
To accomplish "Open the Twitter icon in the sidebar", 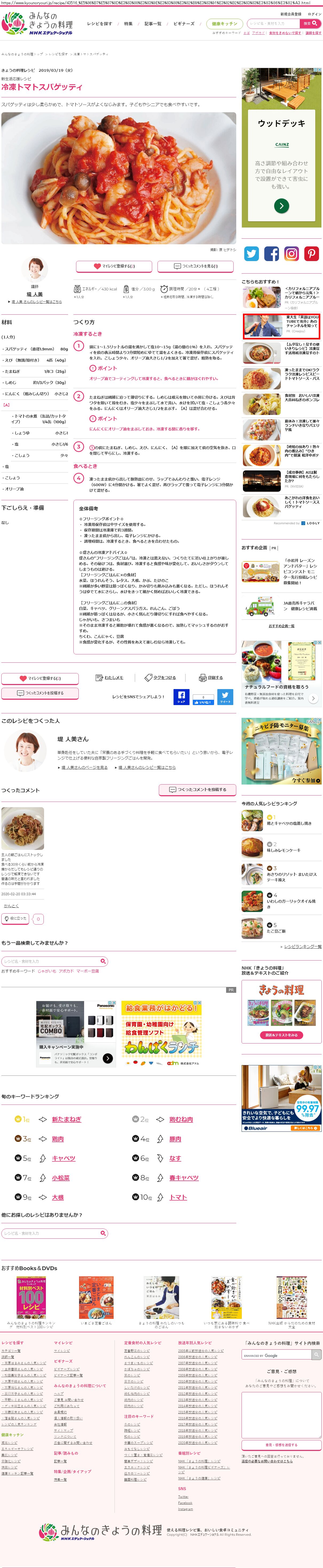I will (x=251, y=254).
